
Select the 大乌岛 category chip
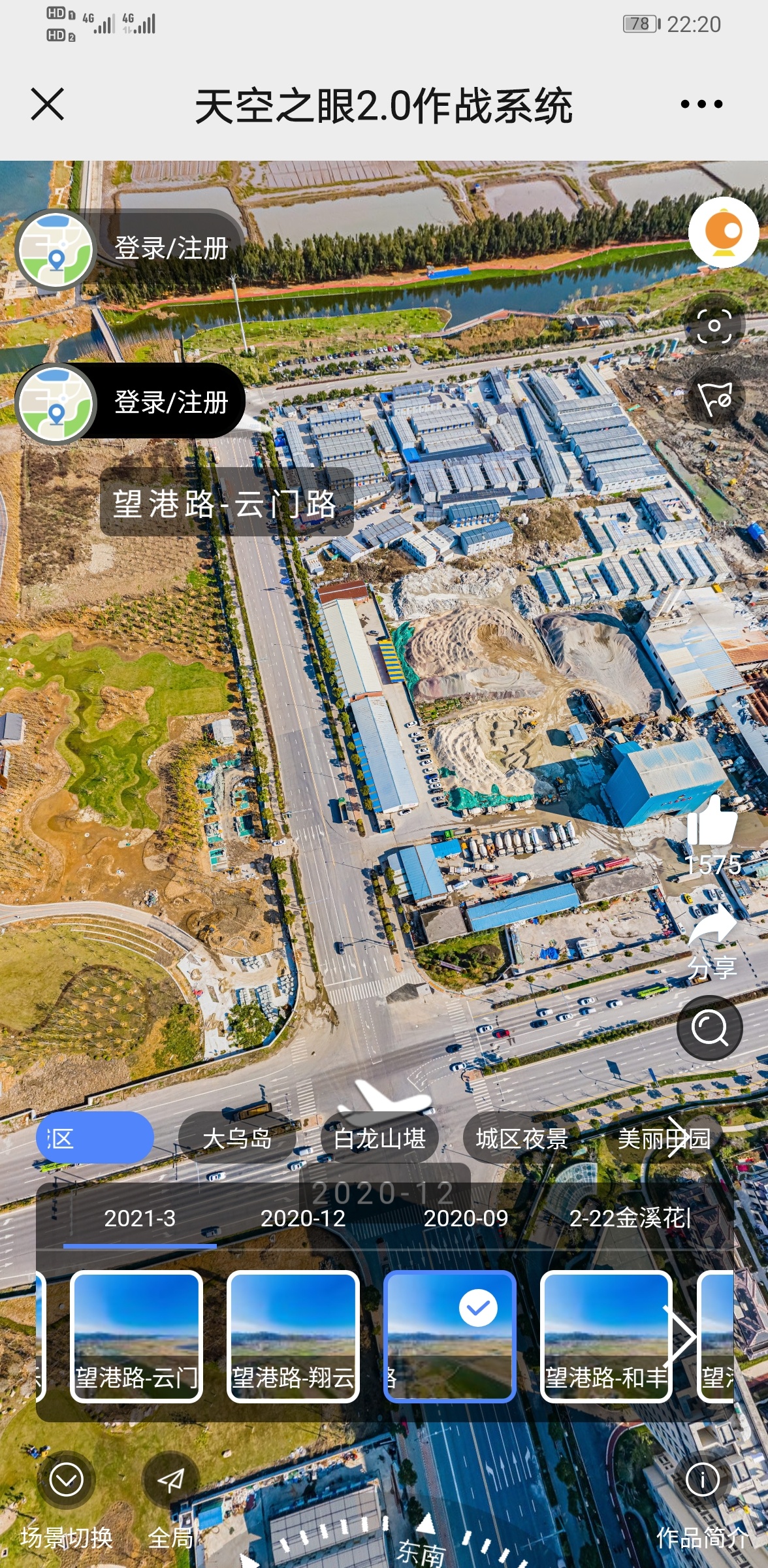click(237, 1139)
